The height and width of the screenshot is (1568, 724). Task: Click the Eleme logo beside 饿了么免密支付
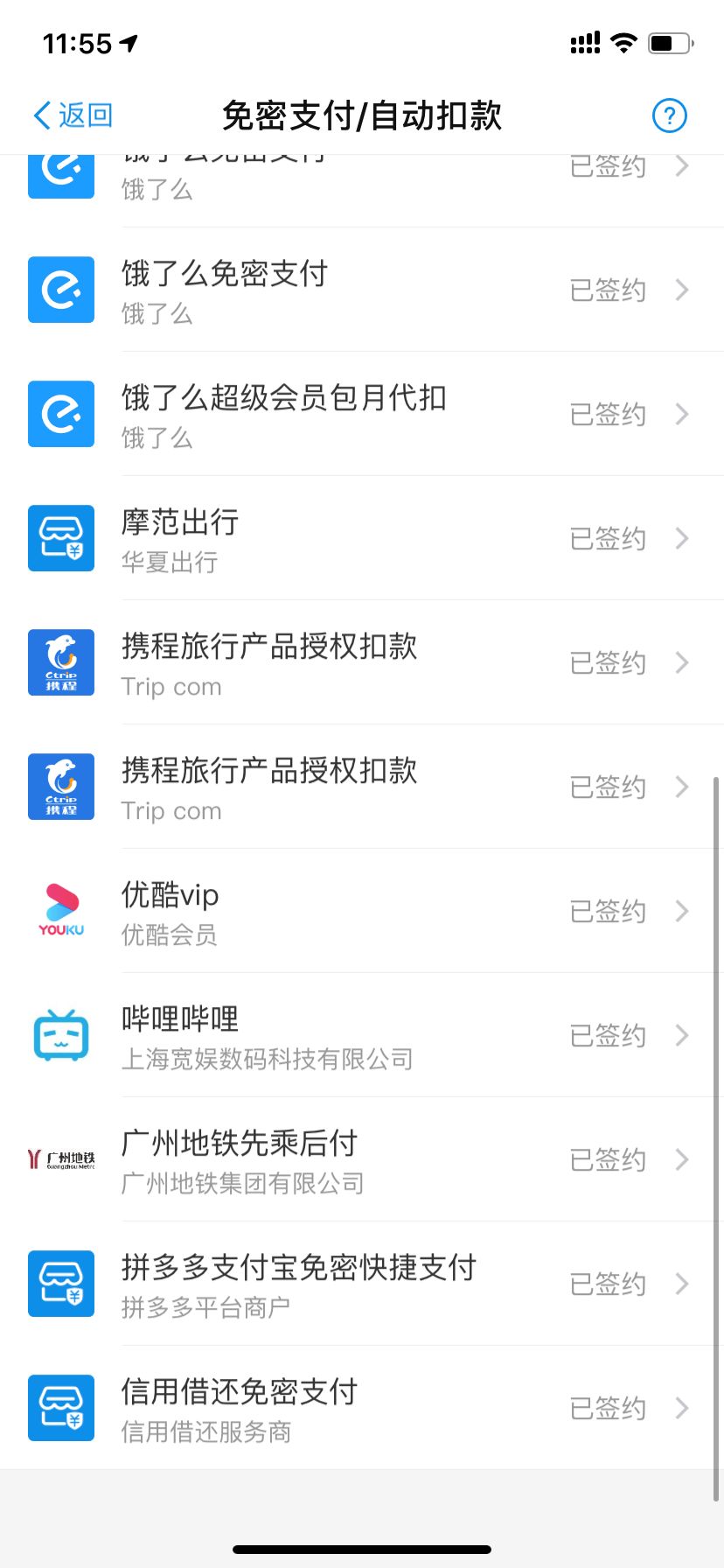60,290
